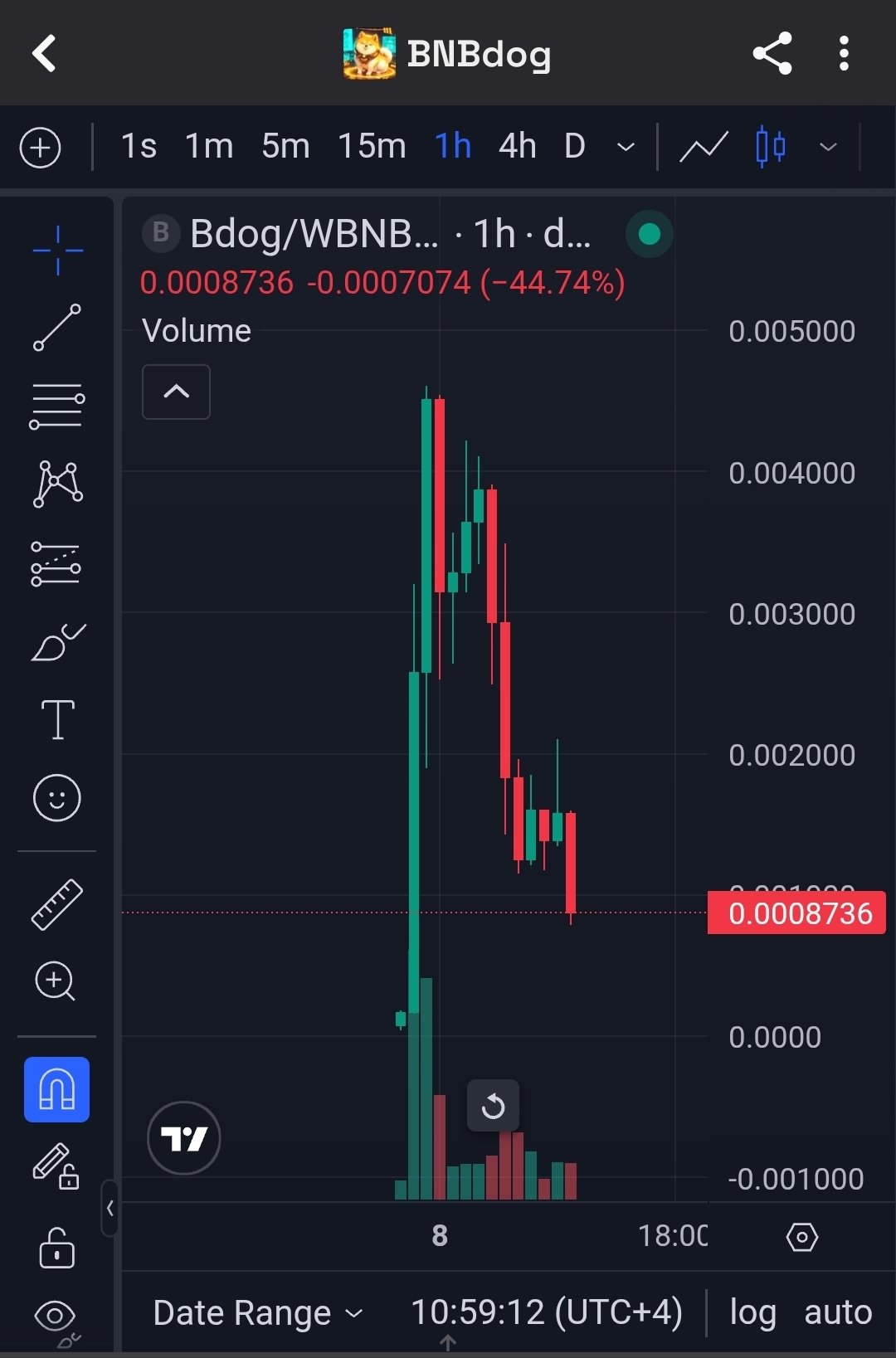Go back using the top-left arrow
896x1358 pixels.
[44, 54]
